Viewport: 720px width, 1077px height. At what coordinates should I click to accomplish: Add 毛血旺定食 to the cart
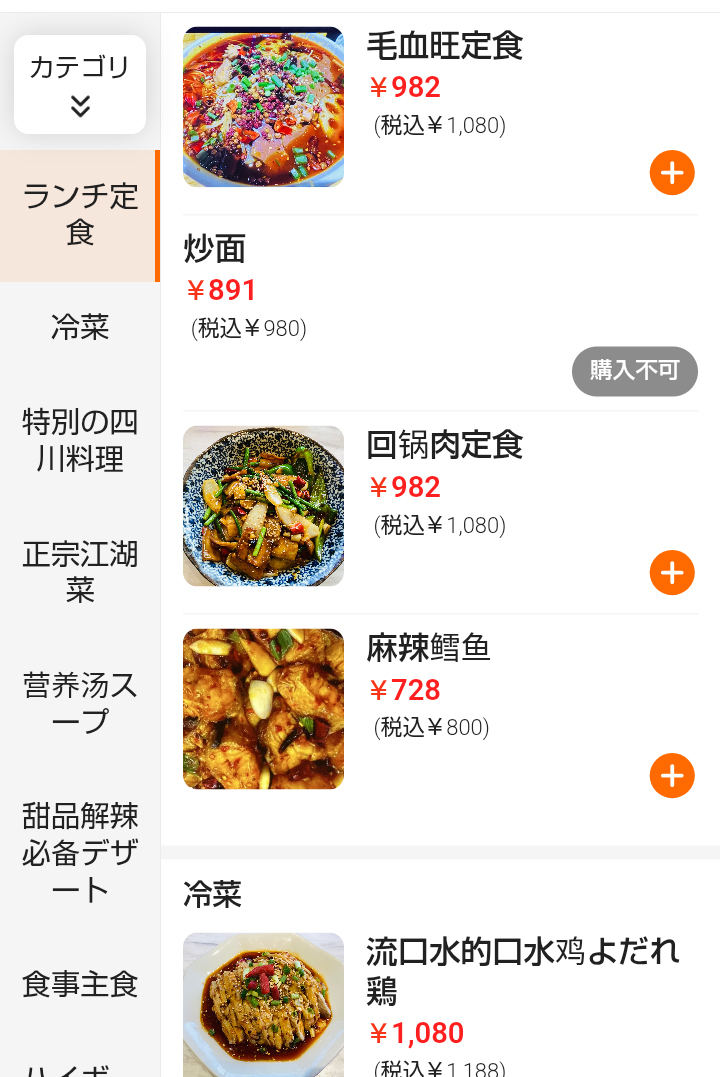pos(672,172)
